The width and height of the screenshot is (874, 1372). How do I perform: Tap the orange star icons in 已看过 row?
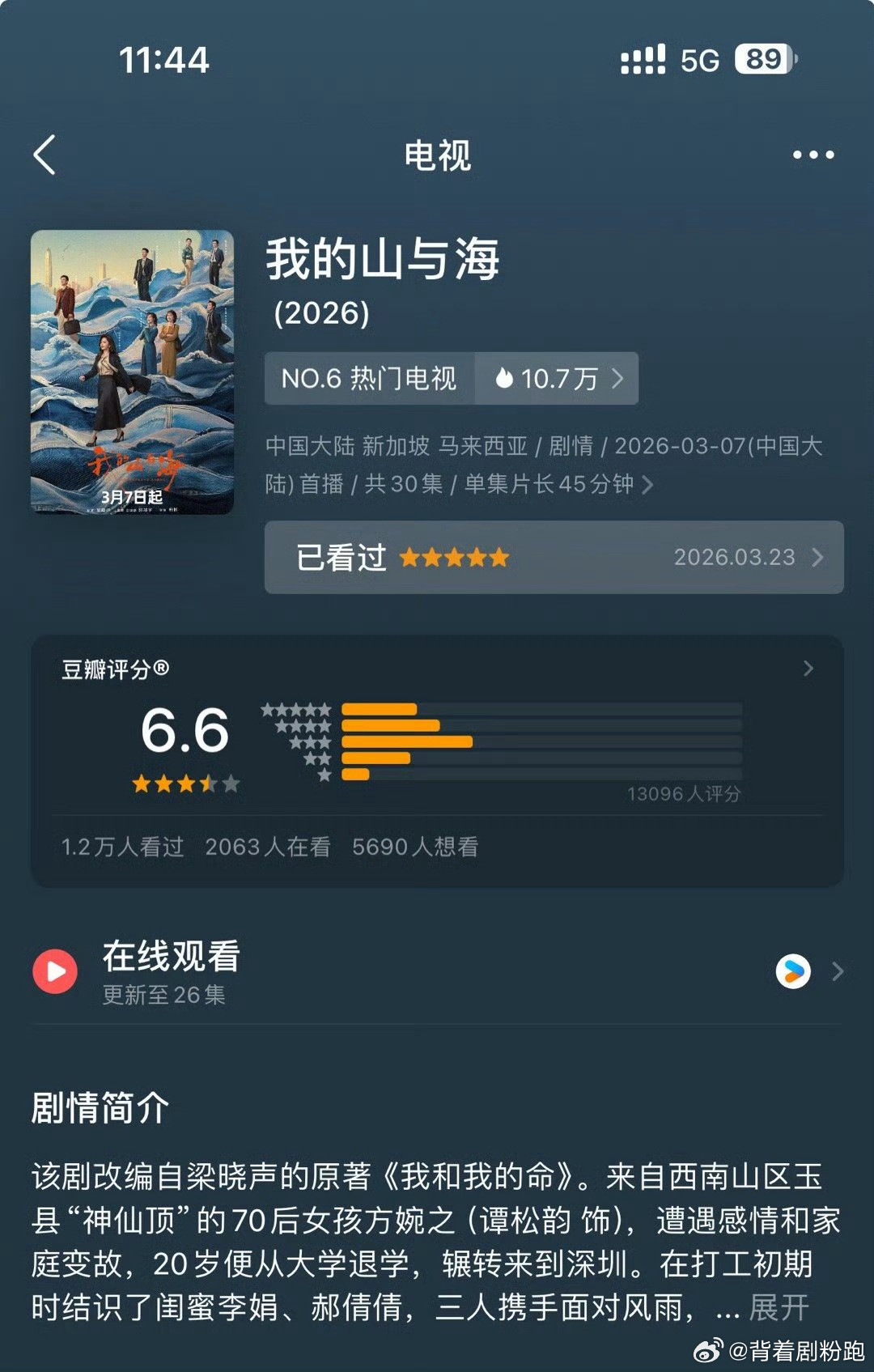point(453,557)
